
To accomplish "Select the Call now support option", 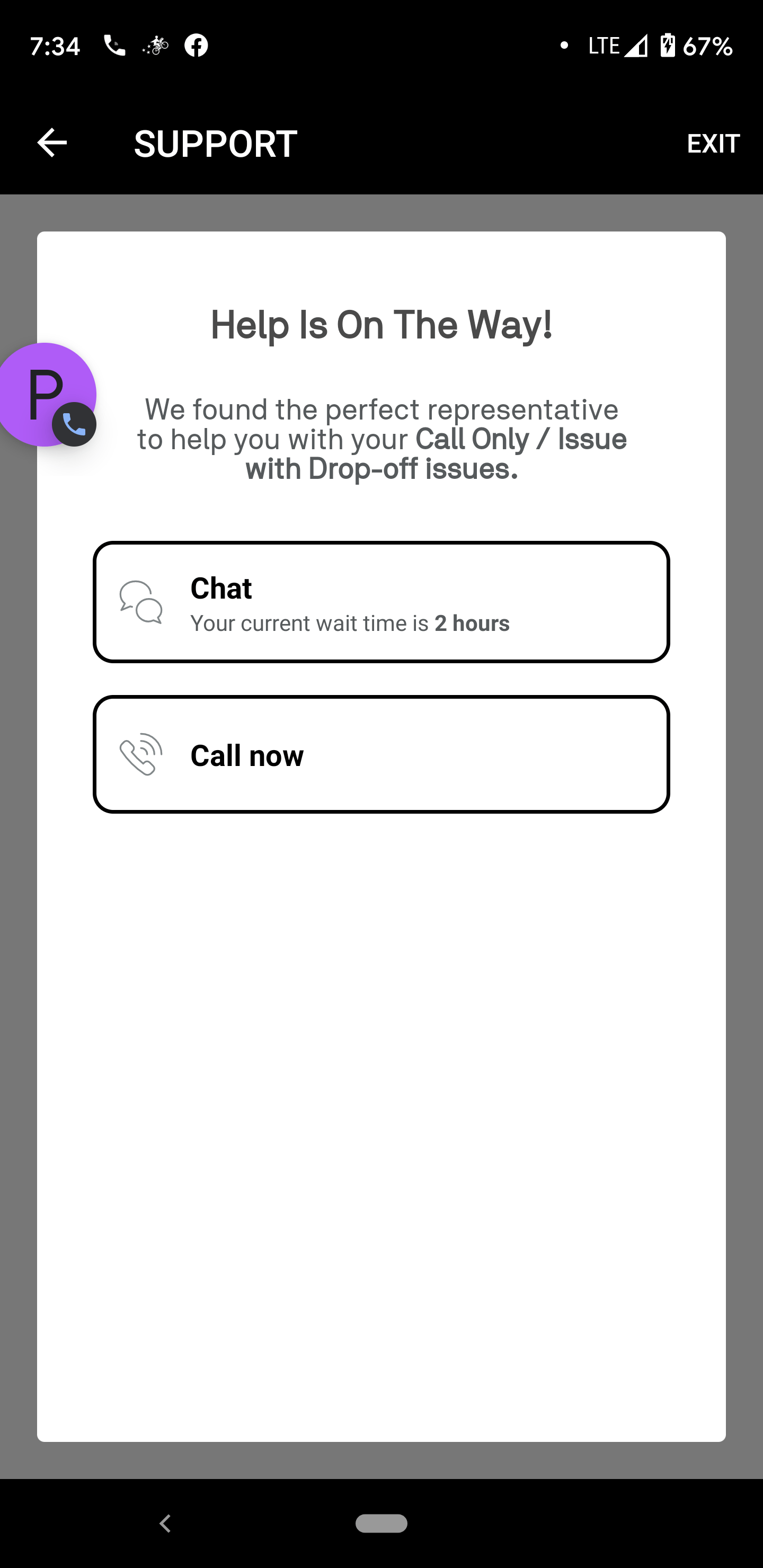I will (381, 755).
